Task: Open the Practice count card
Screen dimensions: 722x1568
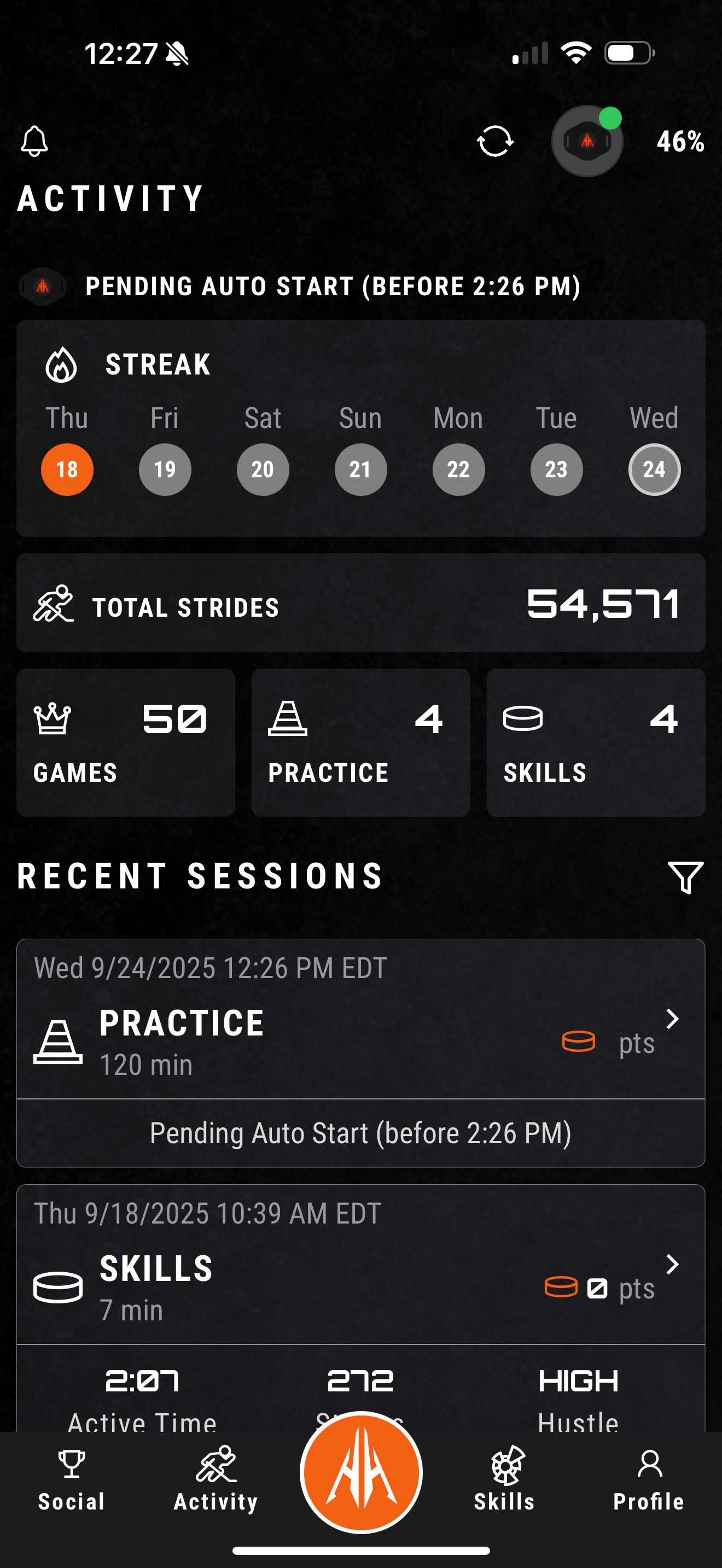Action: [361, 742]
